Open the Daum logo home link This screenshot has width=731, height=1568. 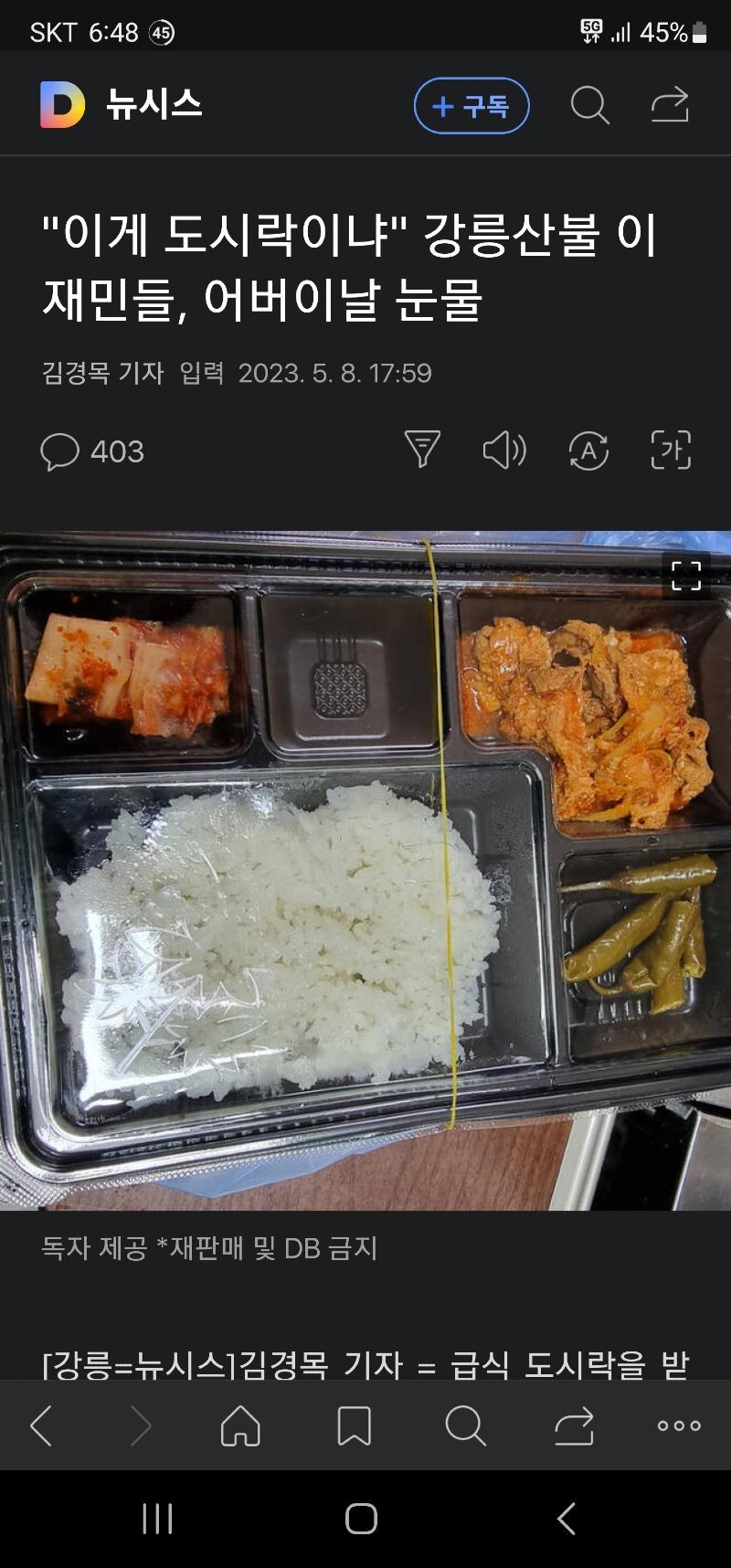[x=62, y=104]
